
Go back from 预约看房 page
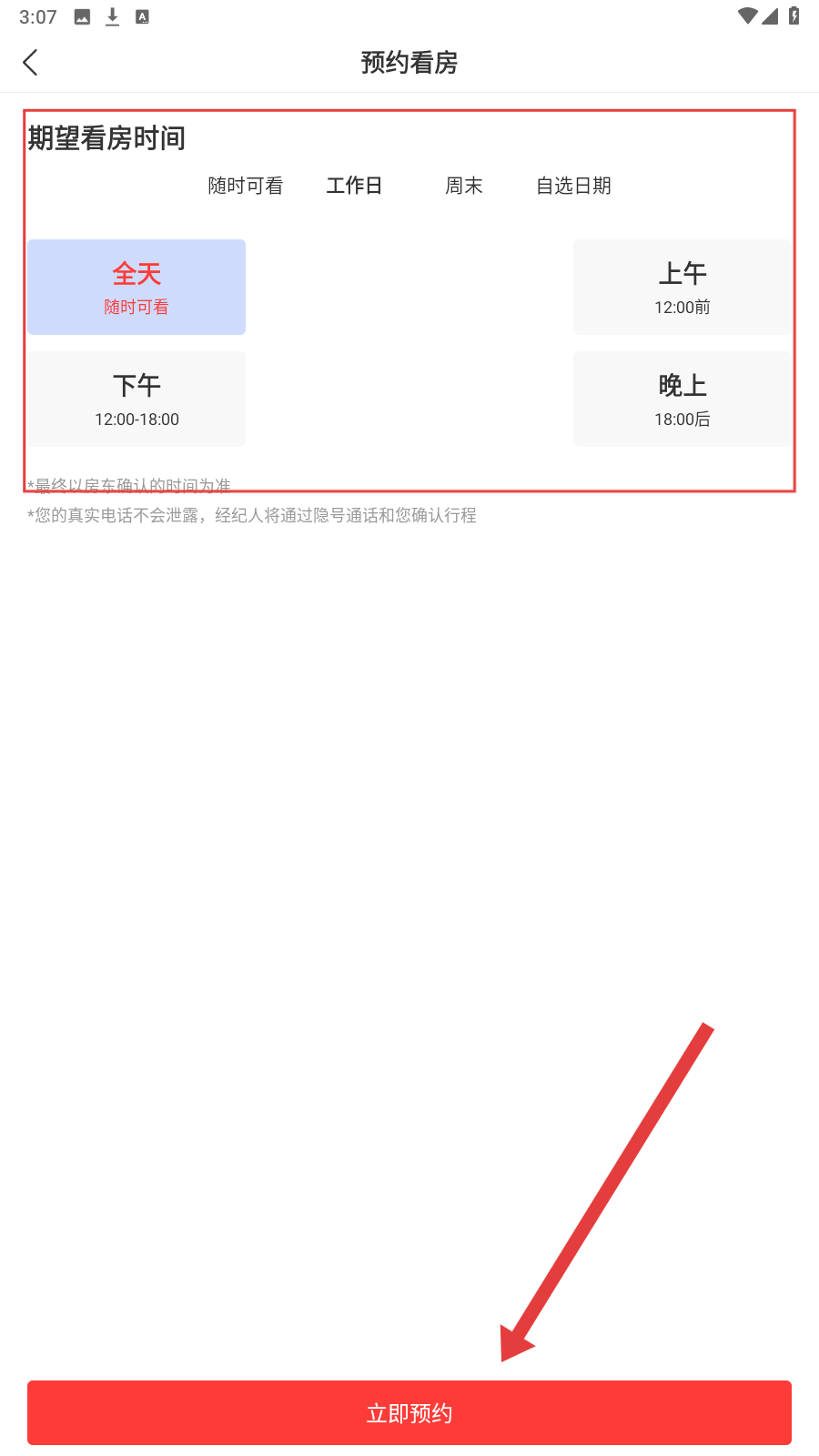pyautogui.click(x=31, y=63)
